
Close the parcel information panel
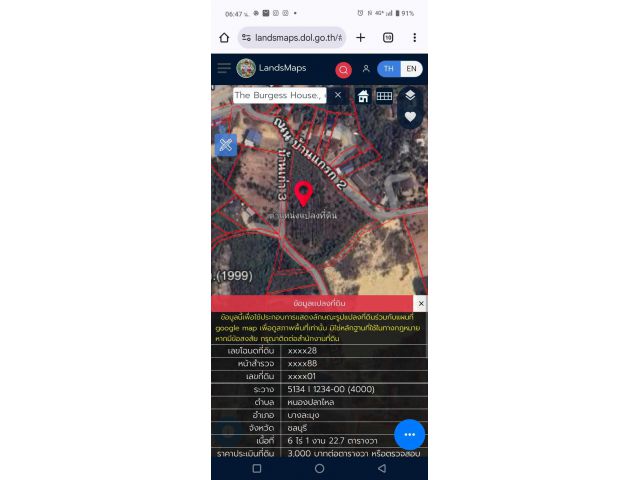(x=420, y=303)
